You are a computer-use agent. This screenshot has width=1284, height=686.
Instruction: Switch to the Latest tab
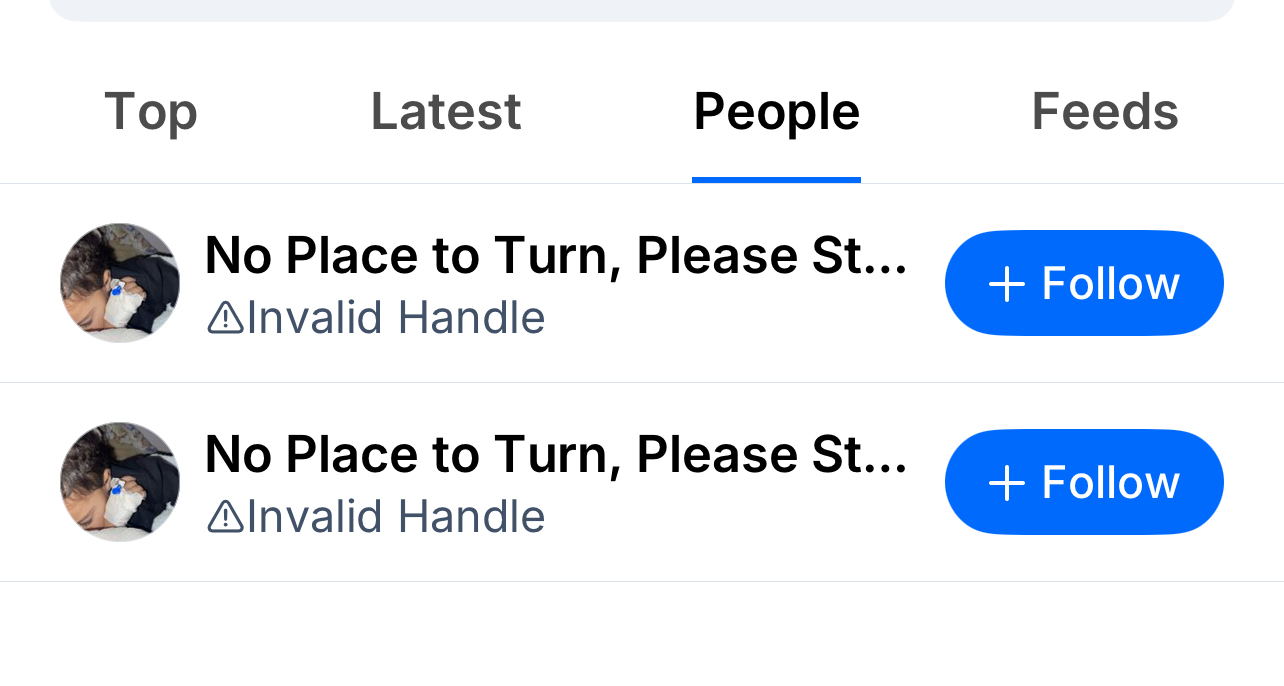click(x=446, y=112)
